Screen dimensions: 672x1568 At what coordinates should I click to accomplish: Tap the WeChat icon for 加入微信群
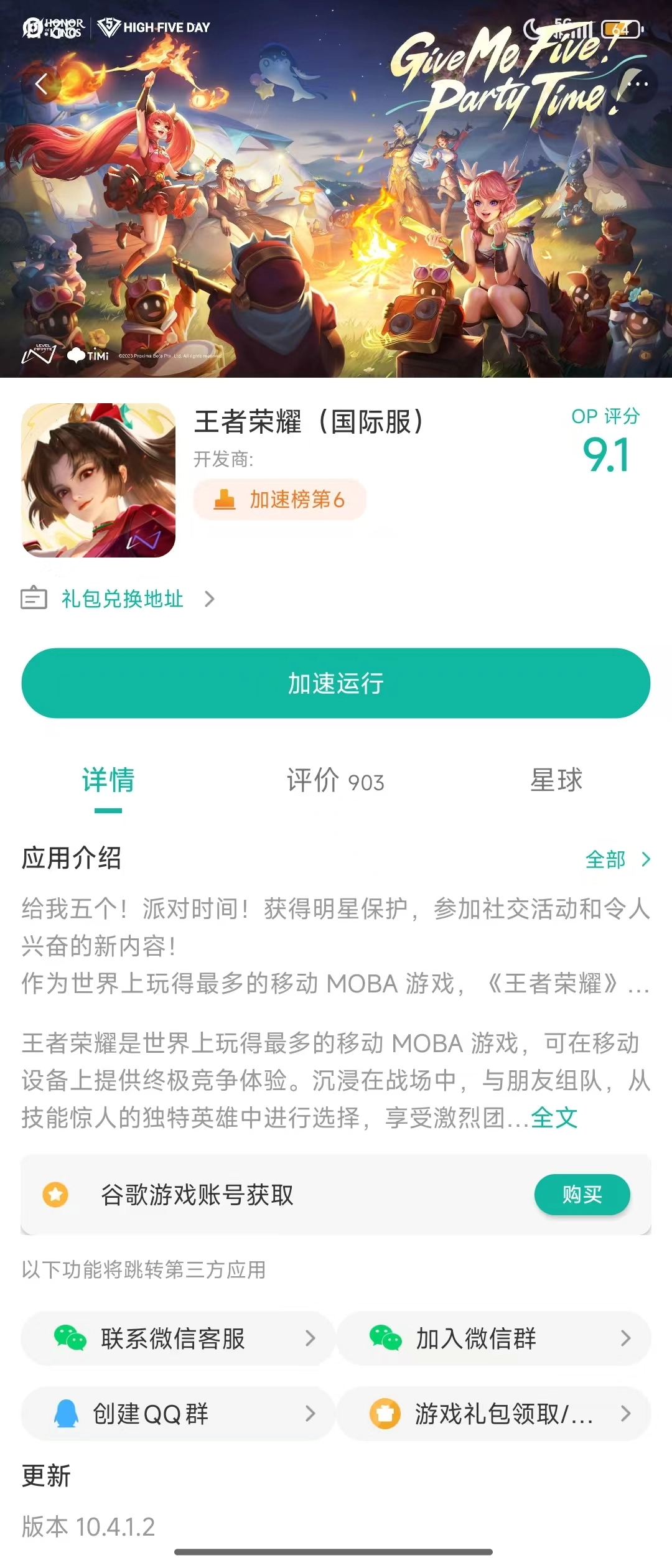pos(387,1339)
